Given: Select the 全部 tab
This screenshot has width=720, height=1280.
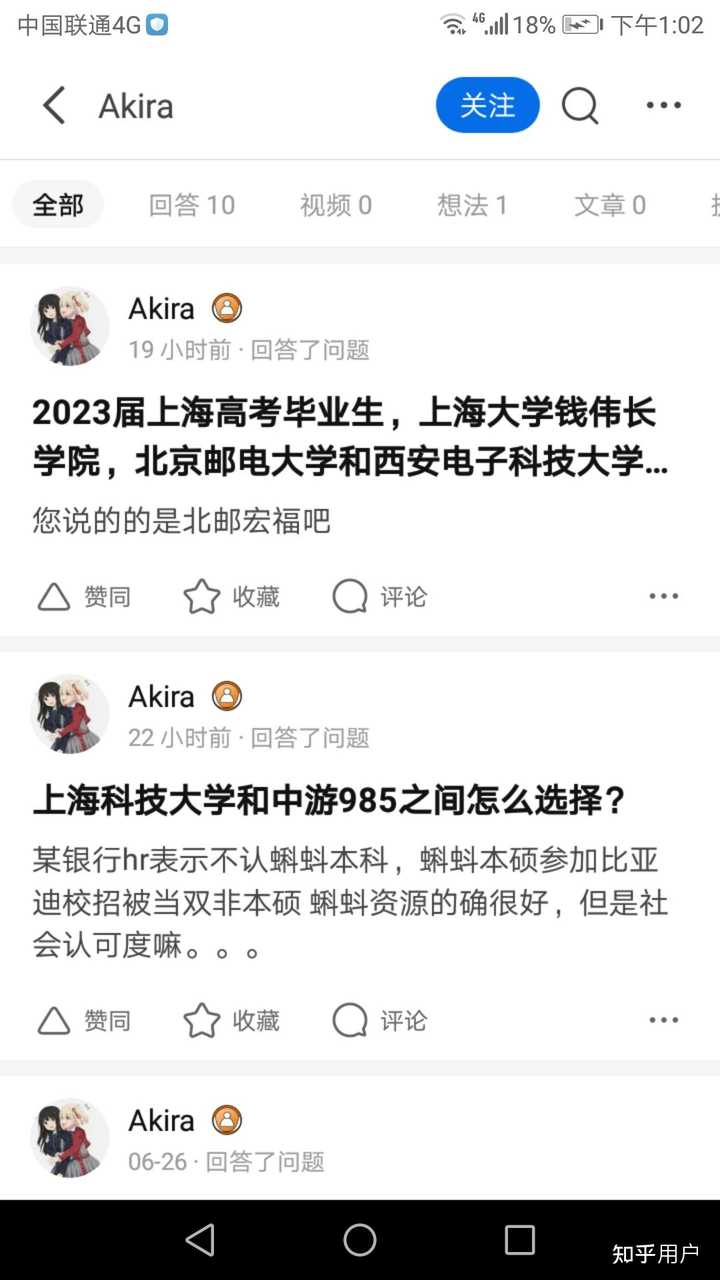Looking at the screenshot, I should [58, 205].
